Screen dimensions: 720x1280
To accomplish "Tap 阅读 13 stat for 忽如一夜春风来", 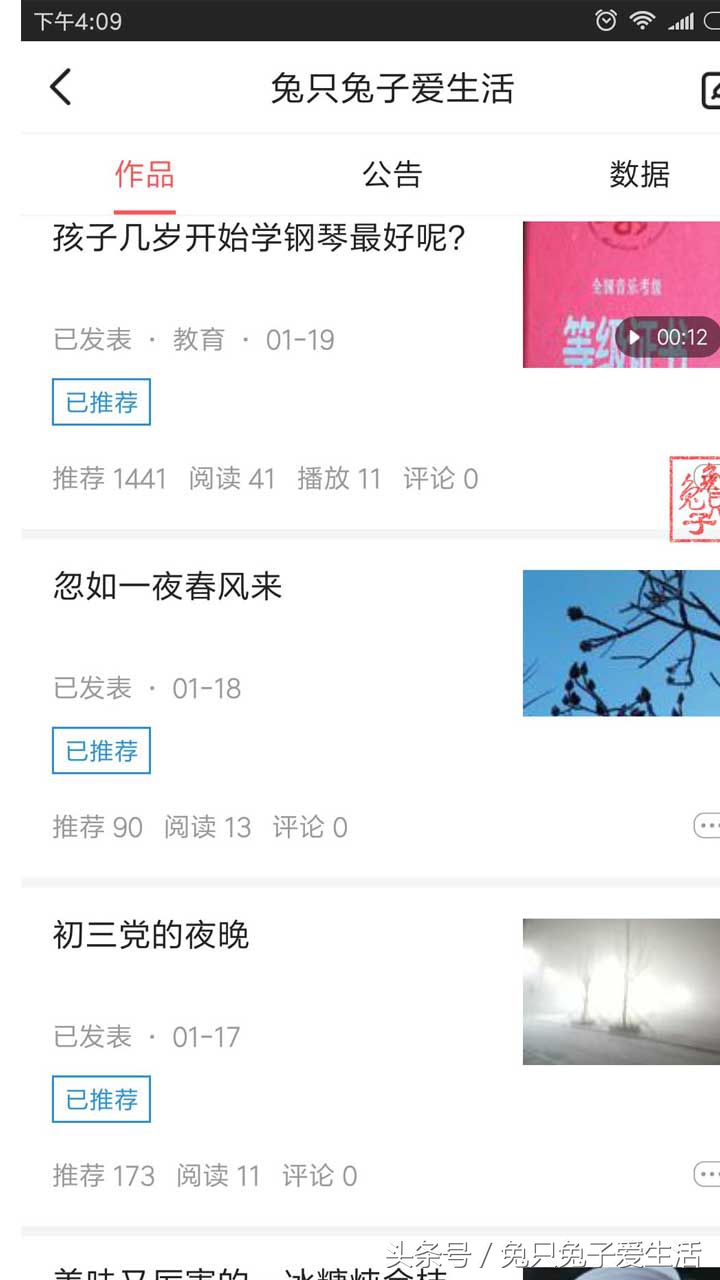I will pos(207,827).
